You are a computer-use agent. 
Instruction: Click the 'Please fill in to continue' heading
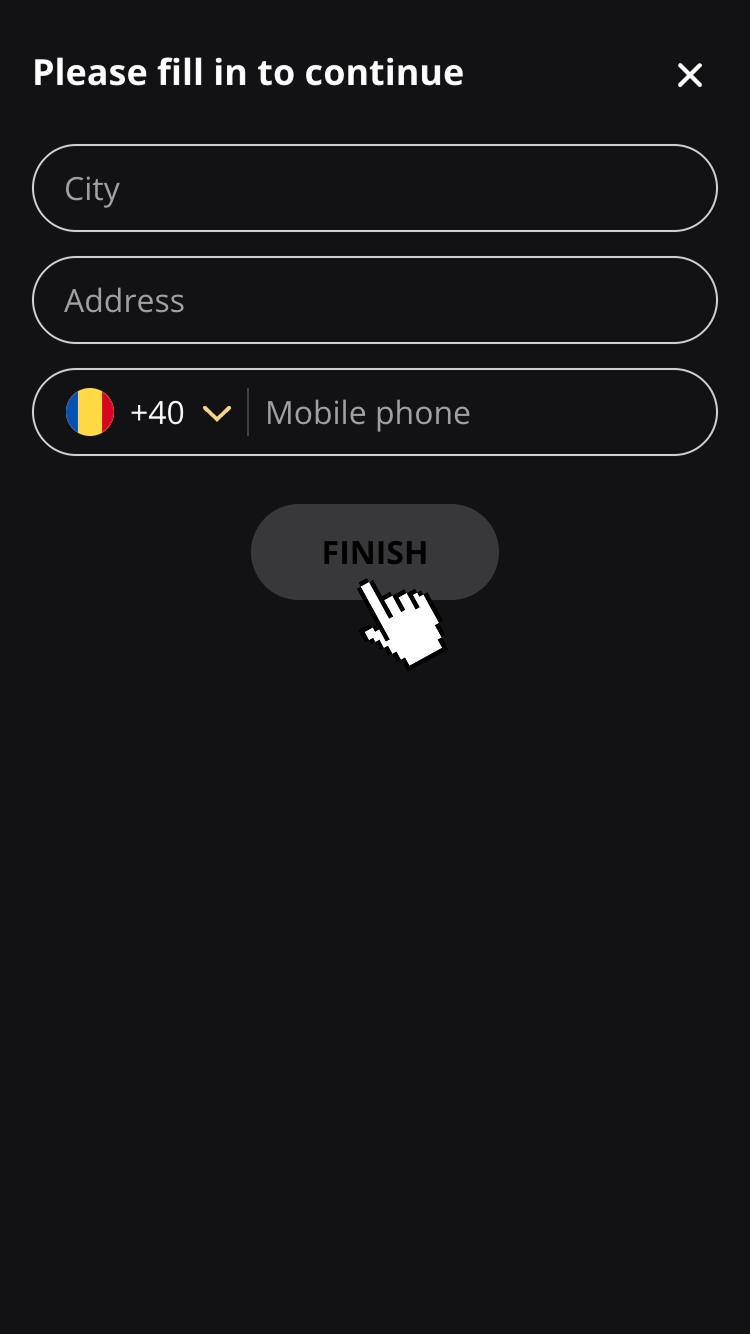pyautogui.click(x=248, y=71)
